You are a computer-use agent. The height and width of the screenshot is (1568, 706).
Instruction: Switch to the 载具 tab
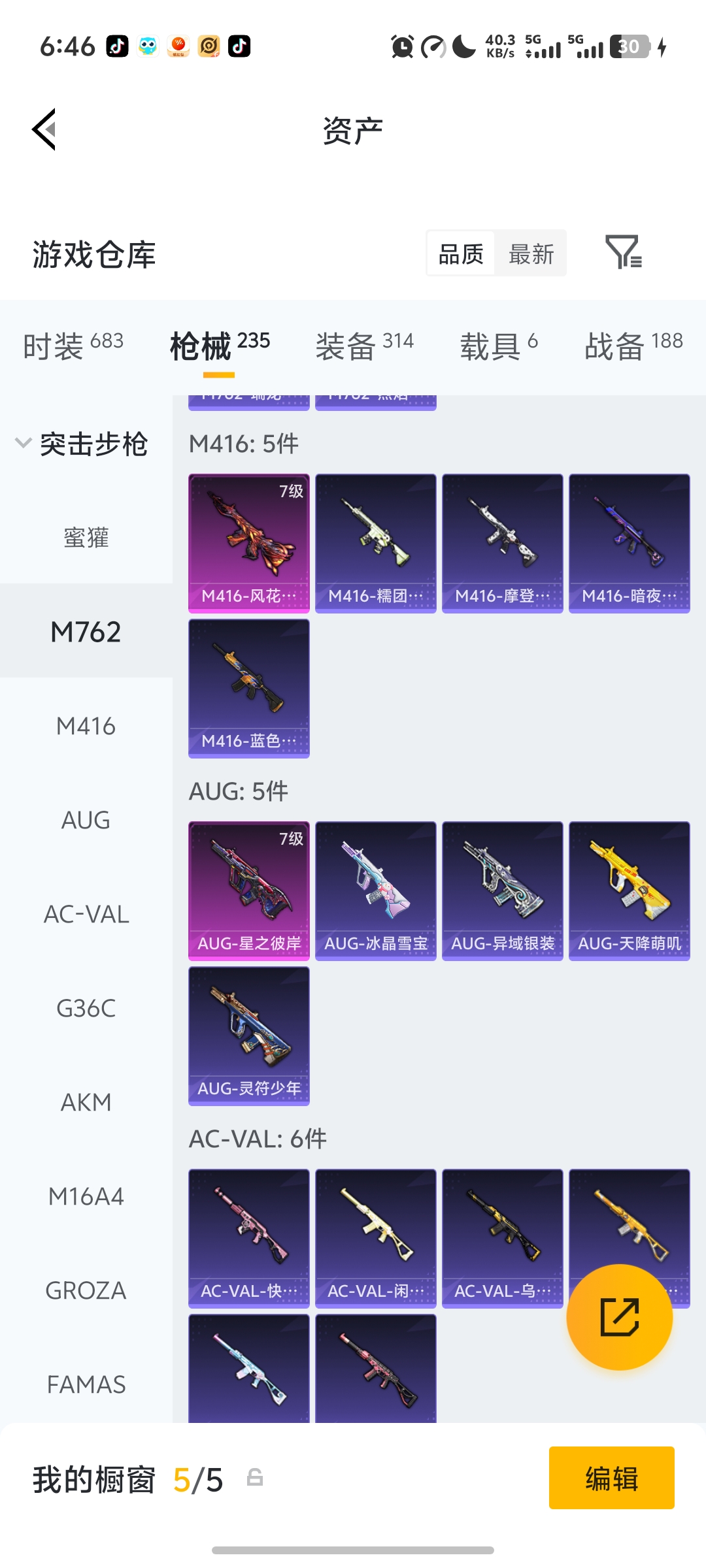coord(498,345)
